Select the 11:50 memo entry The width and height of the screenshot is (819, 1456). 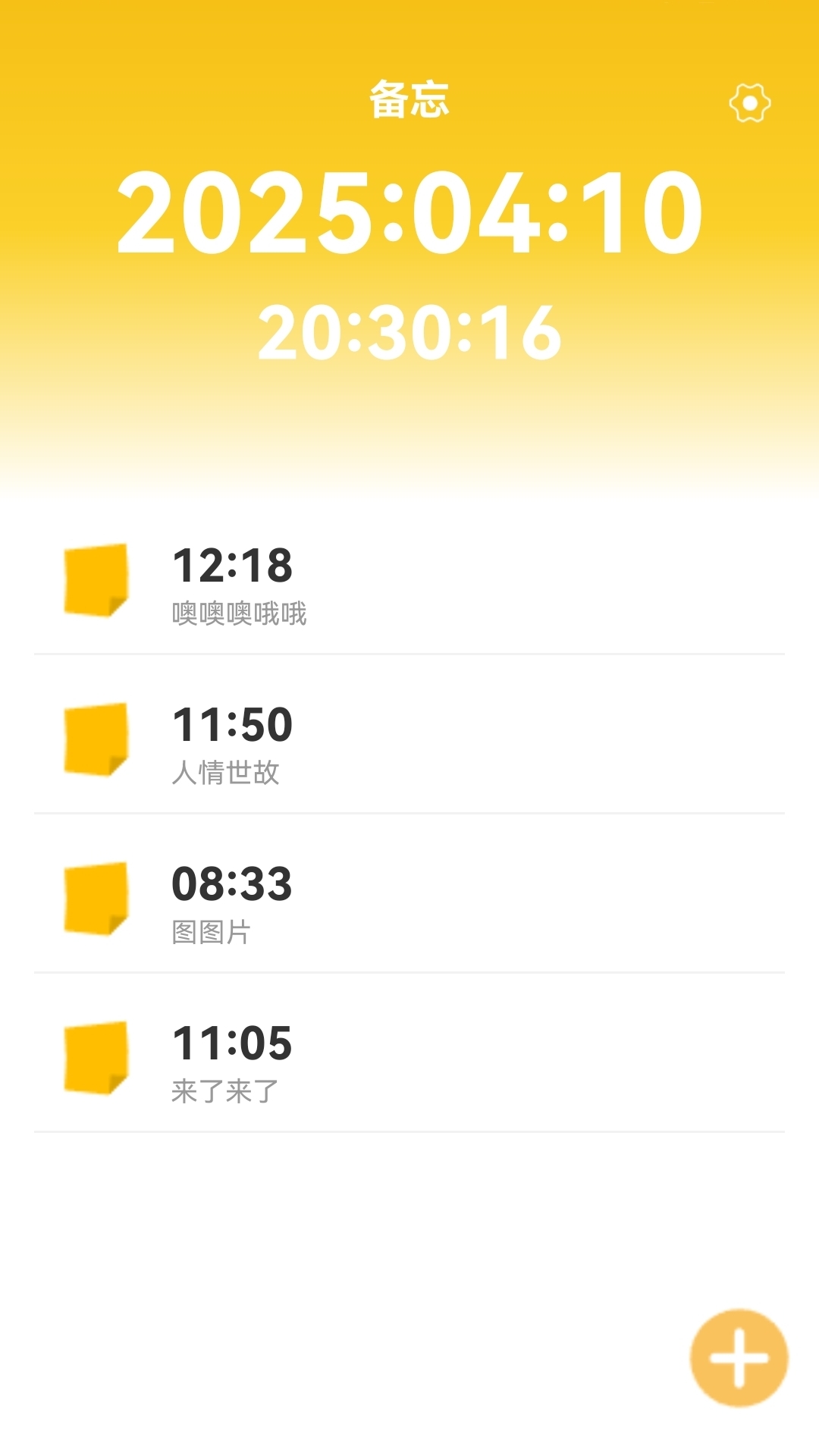click(233, 724)
